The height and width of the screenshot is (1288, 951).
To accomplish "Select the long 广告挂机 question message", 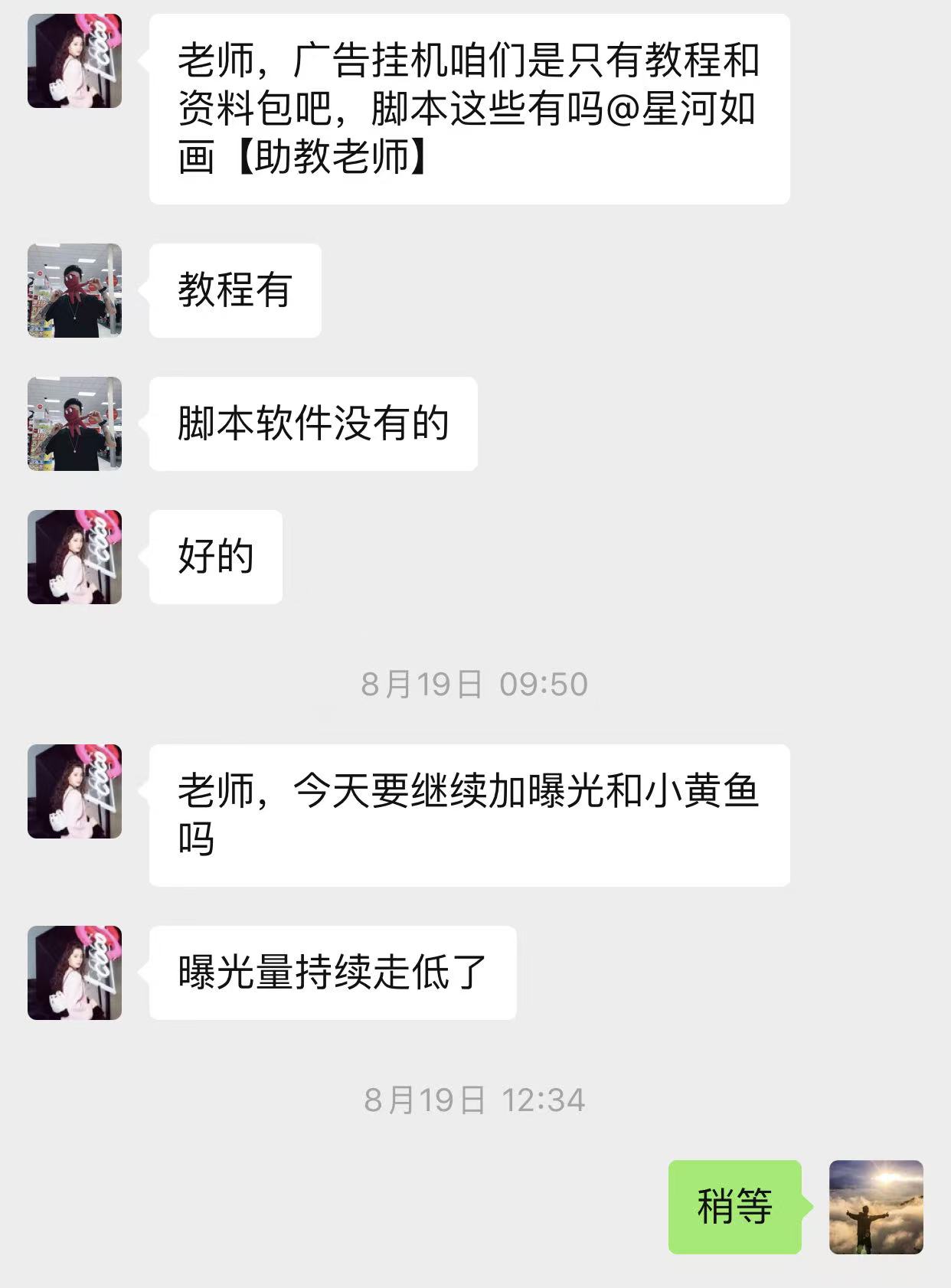I will click(467, 107).
